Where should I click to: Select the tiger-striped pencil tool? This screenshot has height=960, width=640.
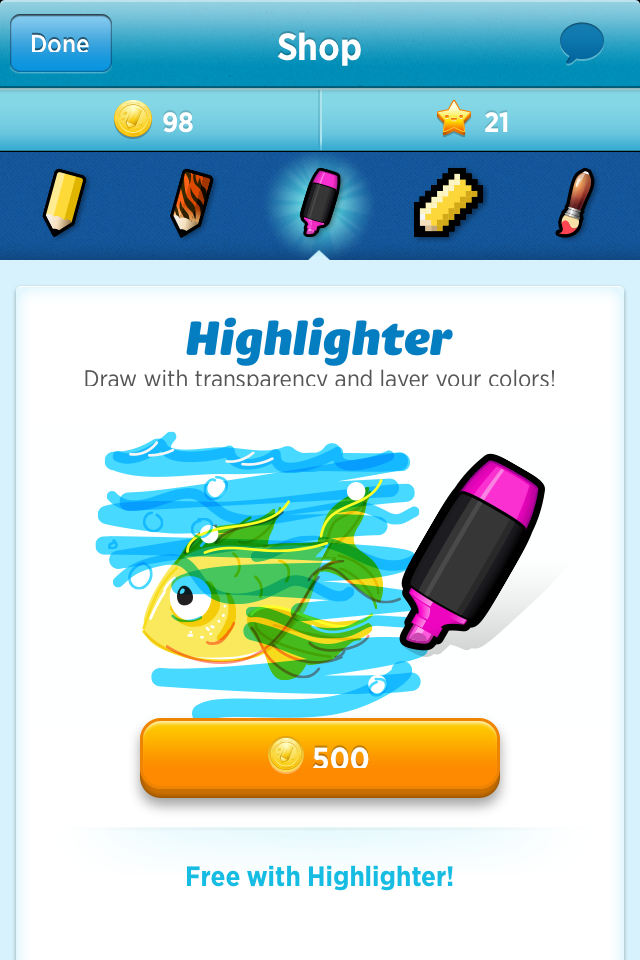(190, 202)
